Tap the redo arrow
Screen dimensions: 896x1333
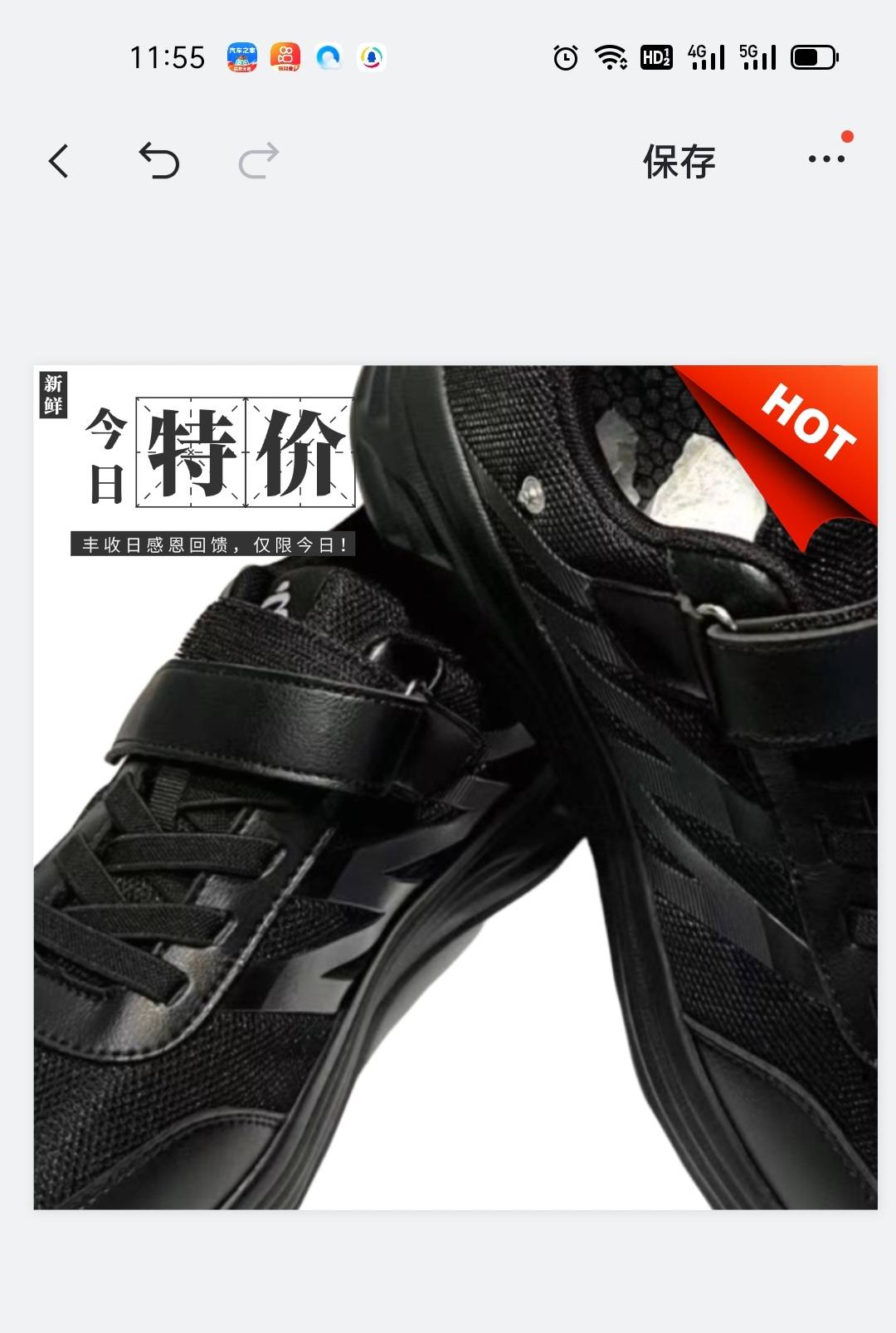(x=259, y=160)
